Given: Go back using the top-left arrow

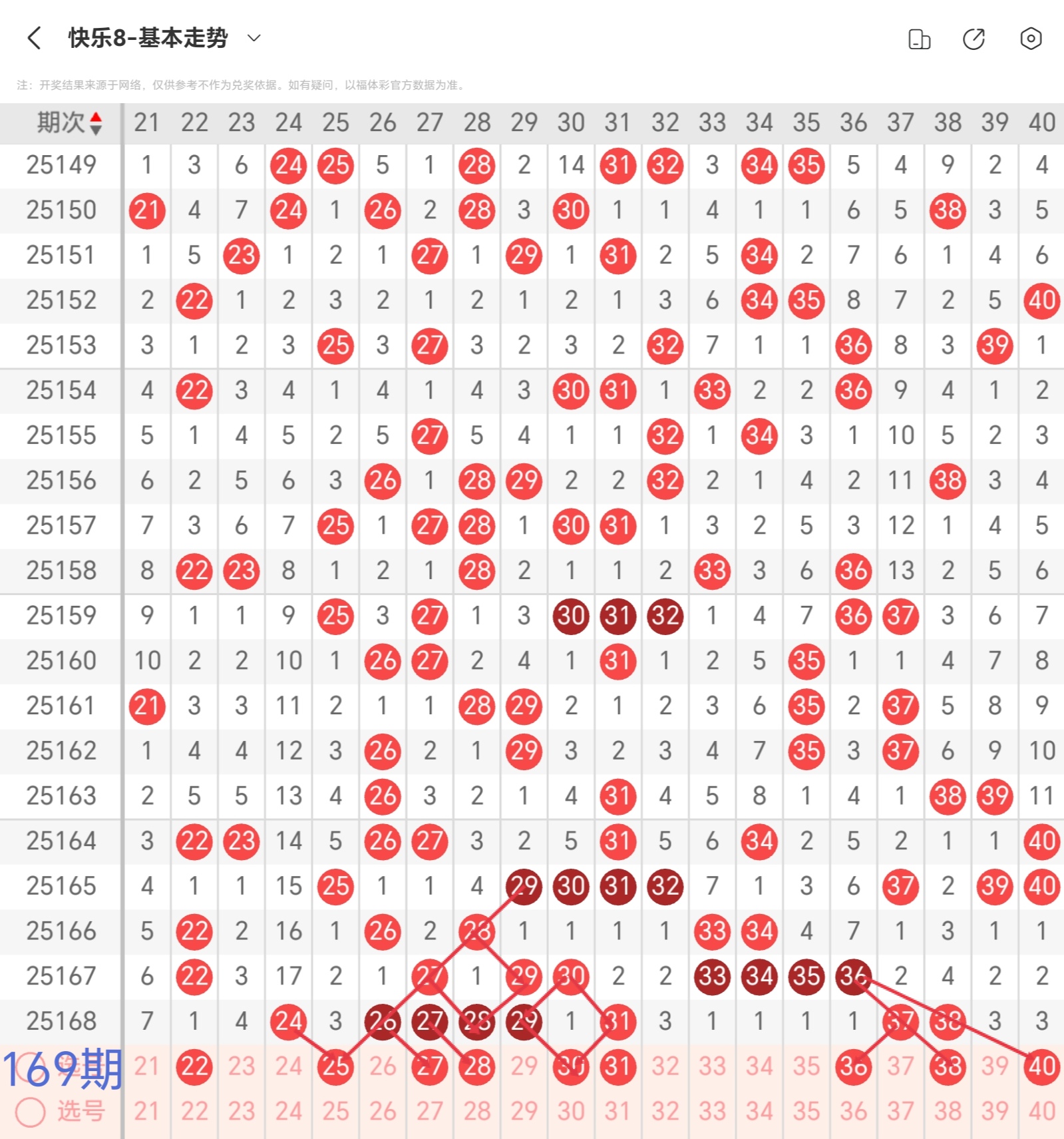Looking at the screenshot, I should [35, 38].
